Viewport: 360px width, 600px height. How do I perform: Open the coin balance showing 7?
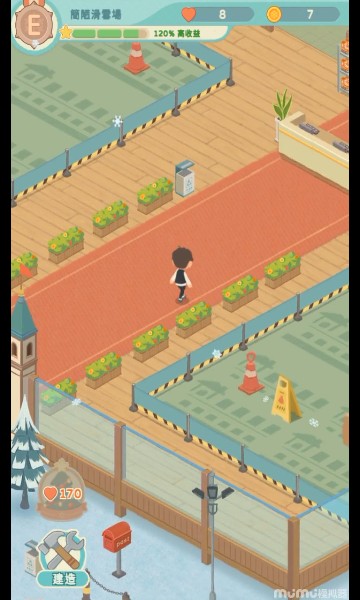(303, 15)
